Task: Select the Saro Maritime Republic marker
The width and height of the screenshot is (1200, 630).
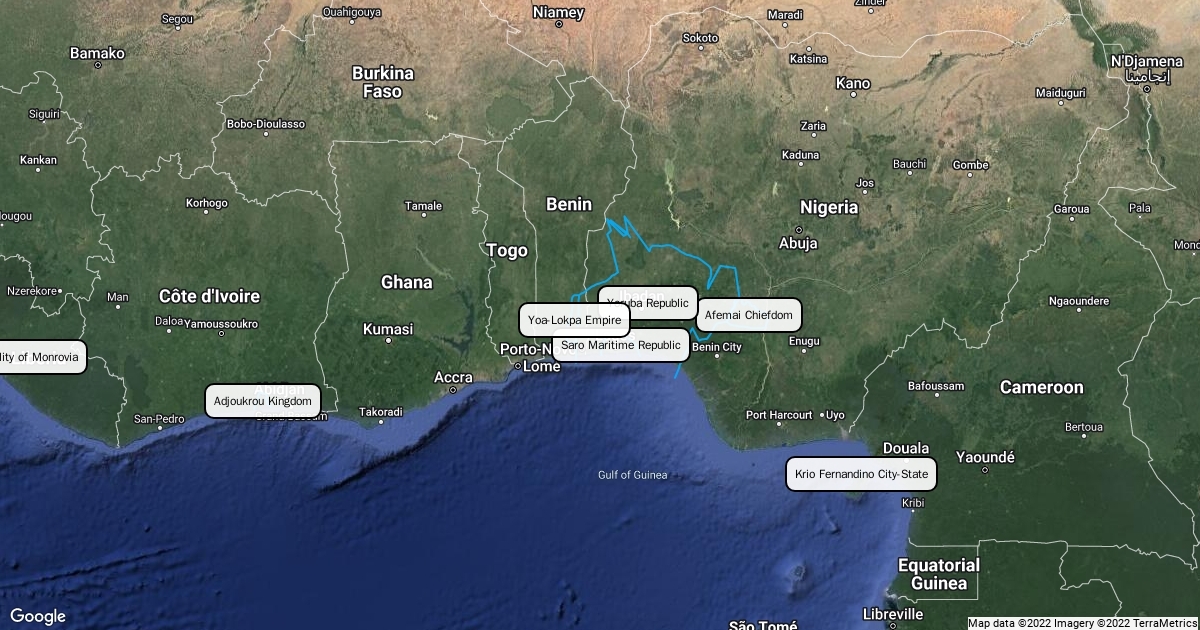Action: (621, 346)
